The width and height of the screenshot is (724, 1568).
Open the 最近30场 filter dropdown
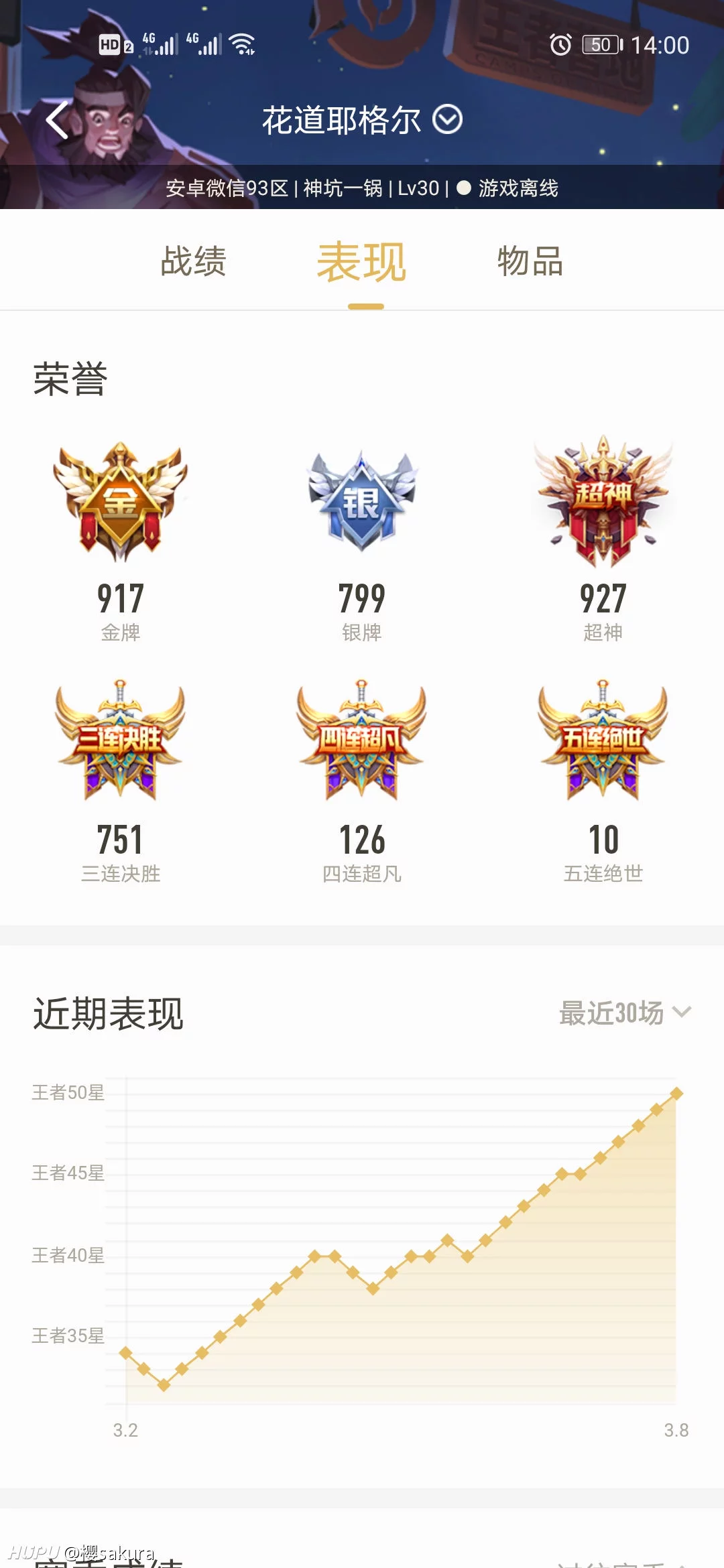point(625,1013)
